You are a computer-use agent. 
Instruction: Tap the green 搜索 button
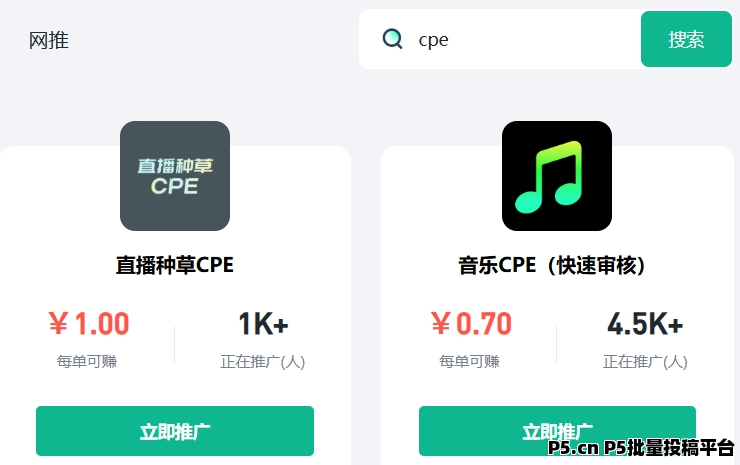(686, 40)
